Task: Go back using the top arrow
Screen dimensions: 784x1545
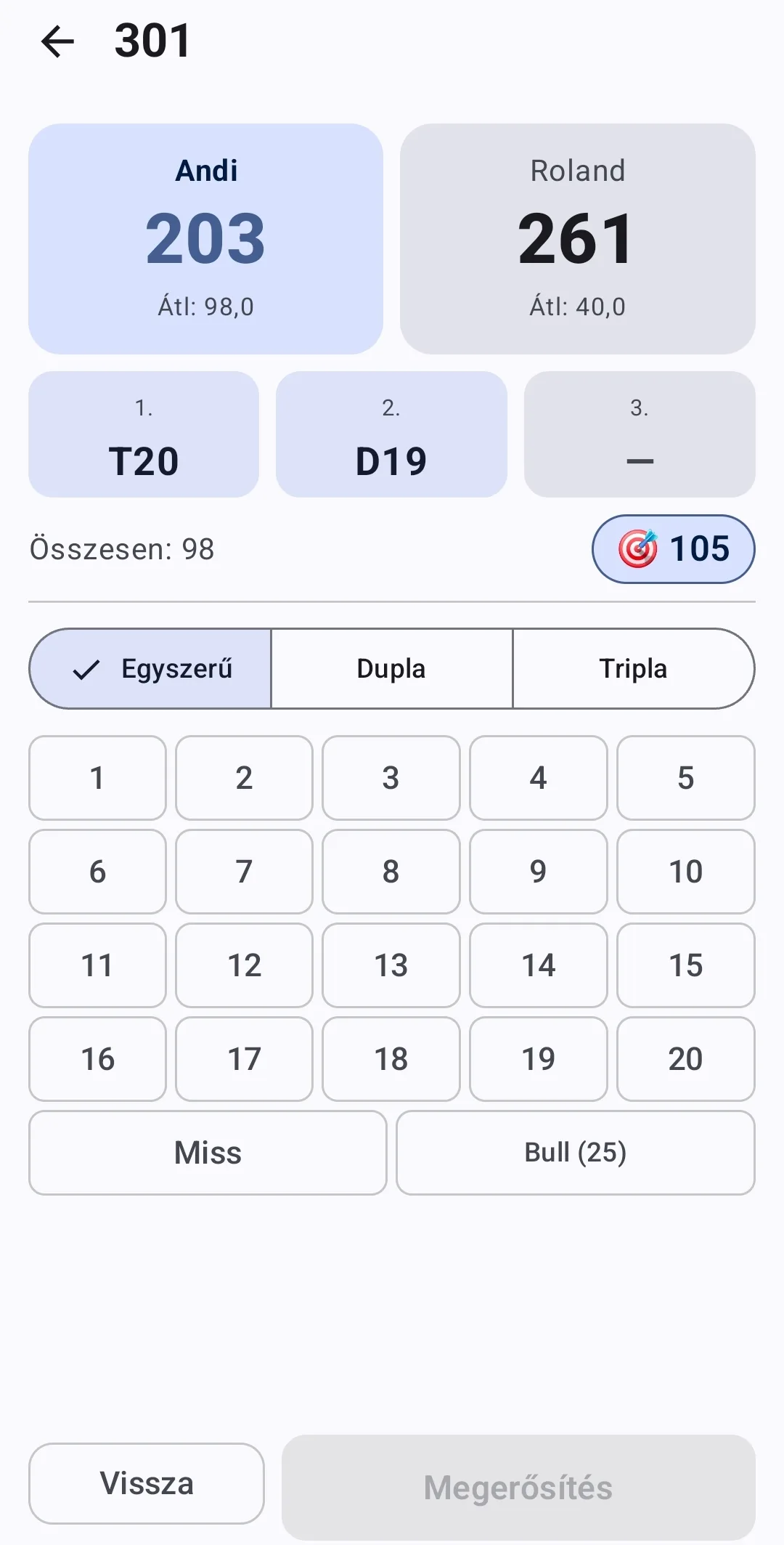Action: [x=58, y=41]
